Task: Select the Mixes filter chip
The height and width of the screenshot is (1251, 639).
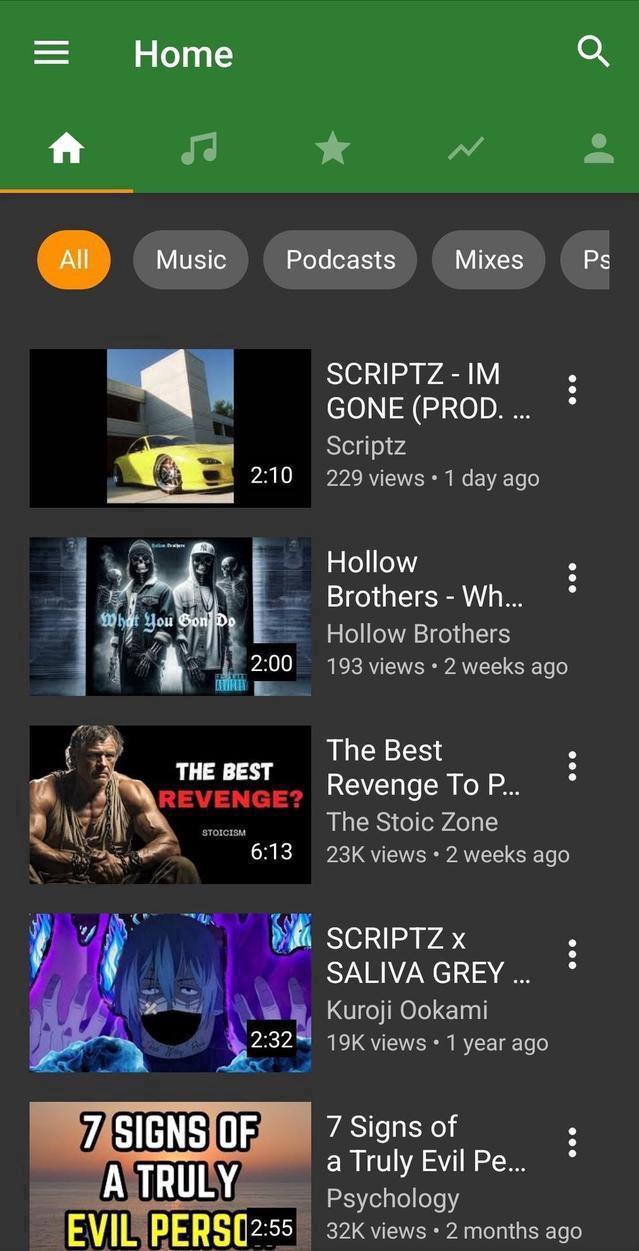Action: (x=488, y=260)
